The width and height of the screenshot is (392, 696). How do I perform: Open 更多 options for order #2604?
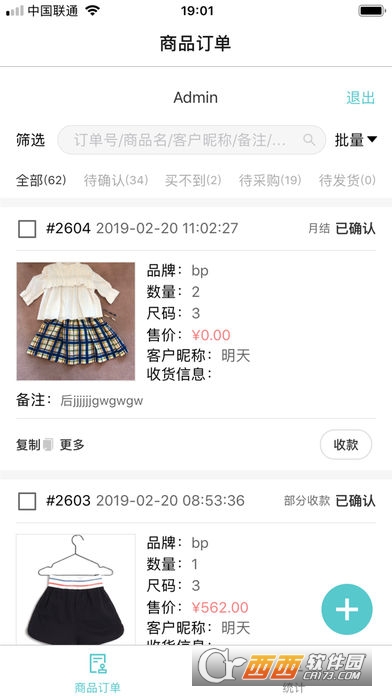pyautogui.click(x=72, y=445)
